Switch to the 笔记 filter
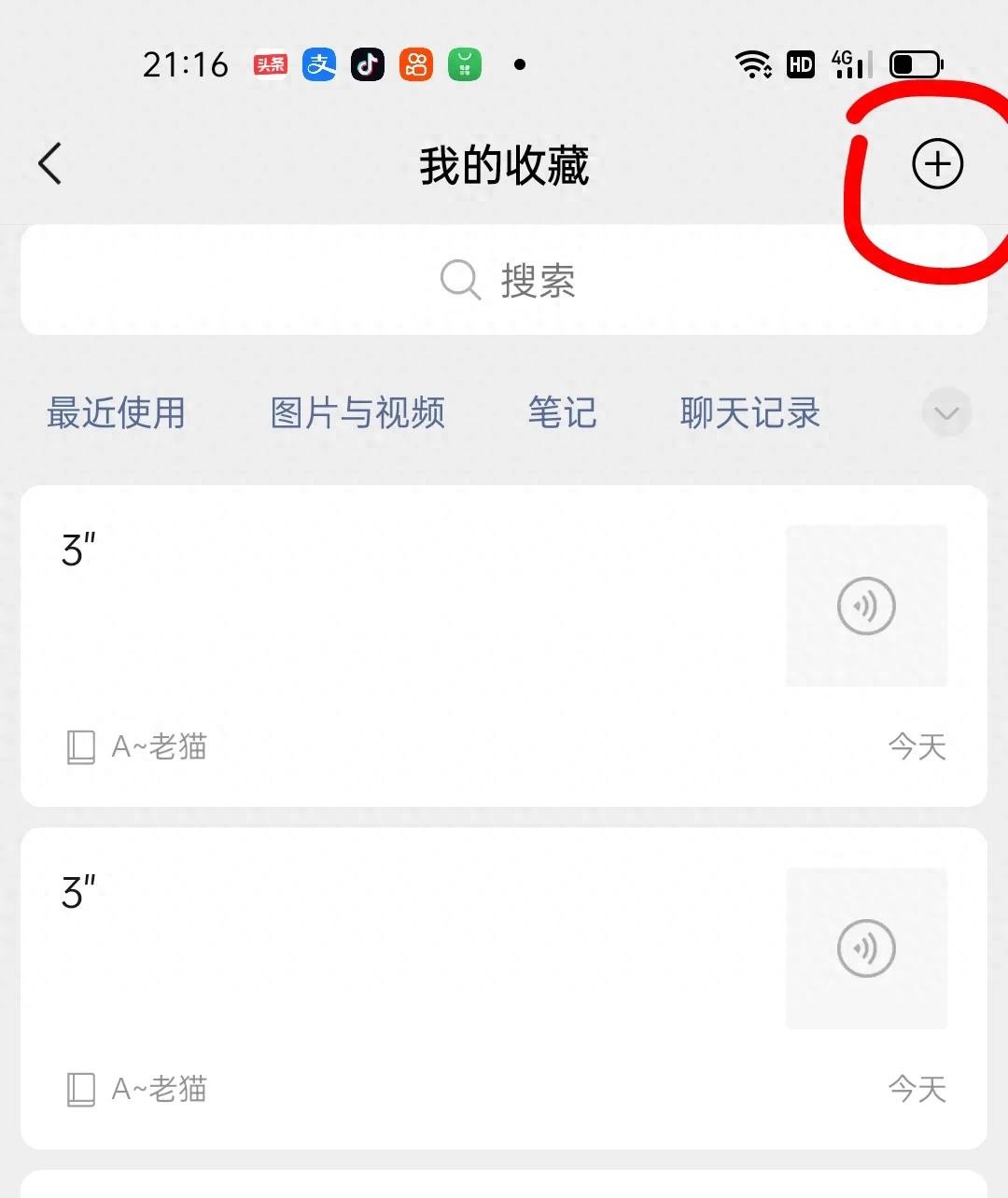 click(x=562, y=412)
